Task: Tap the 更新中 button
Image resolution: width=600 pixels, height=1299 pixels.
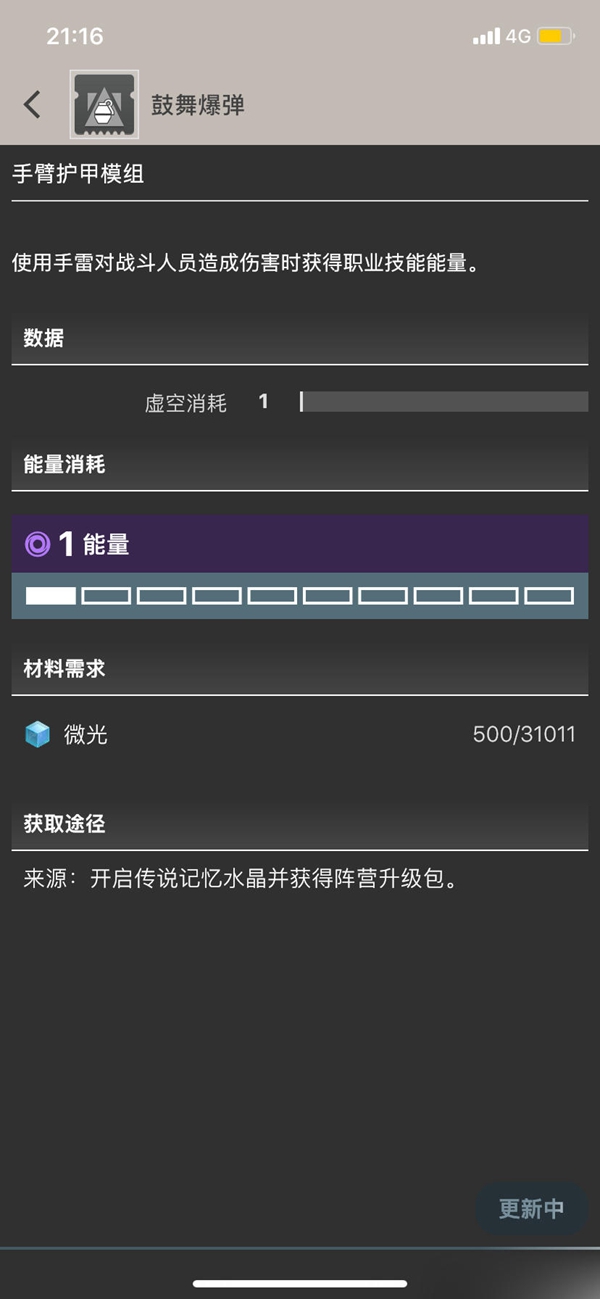Action: point(531,1208)
